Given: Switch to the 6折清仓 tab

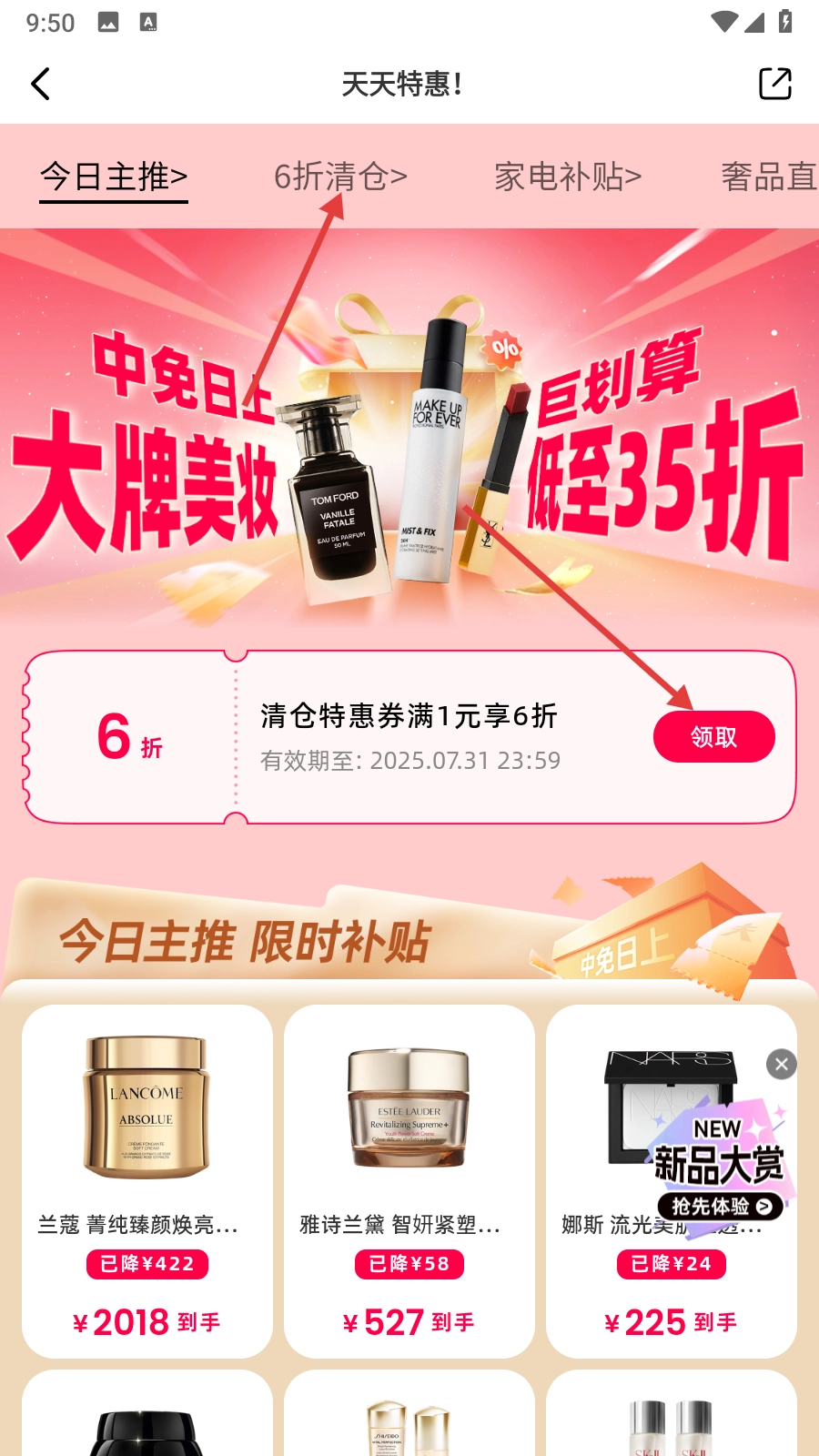Looking at the screenshot, I should [x=340, y=177].
